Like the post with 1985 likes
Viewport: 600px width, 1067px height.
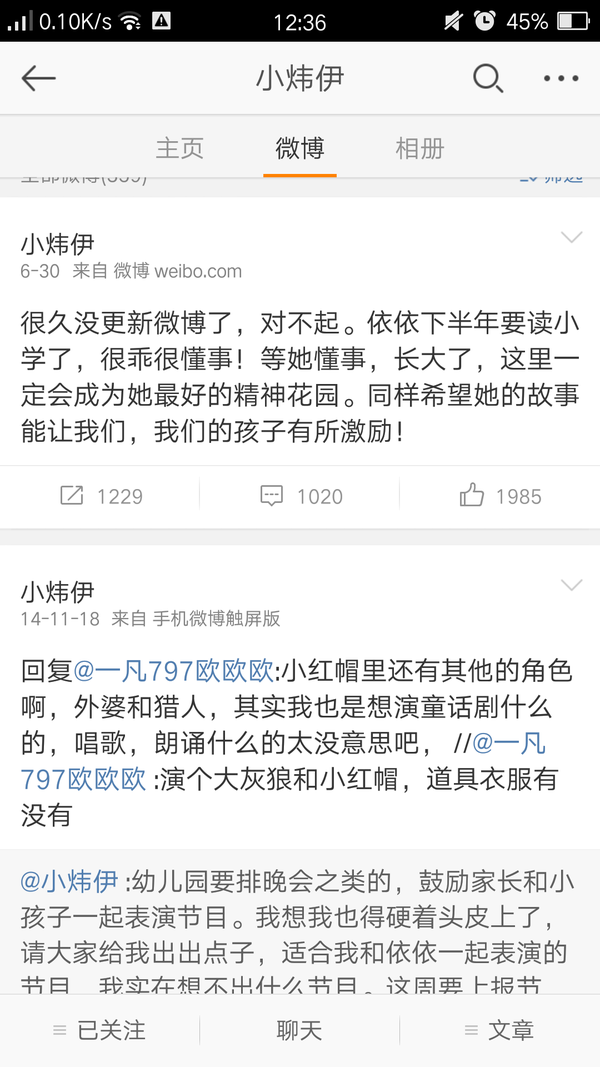[500, 496]
